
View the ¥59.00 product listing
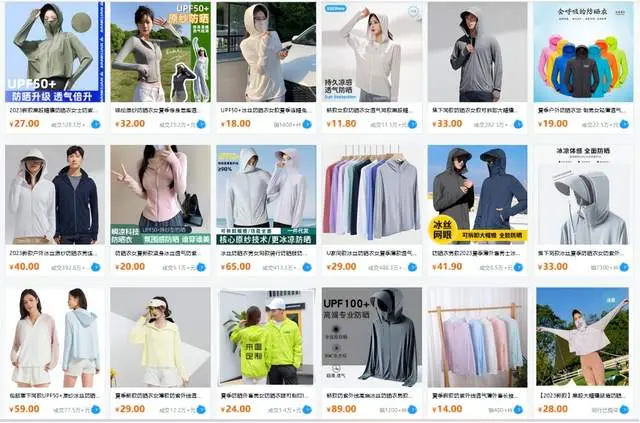(x=53, y=336)
